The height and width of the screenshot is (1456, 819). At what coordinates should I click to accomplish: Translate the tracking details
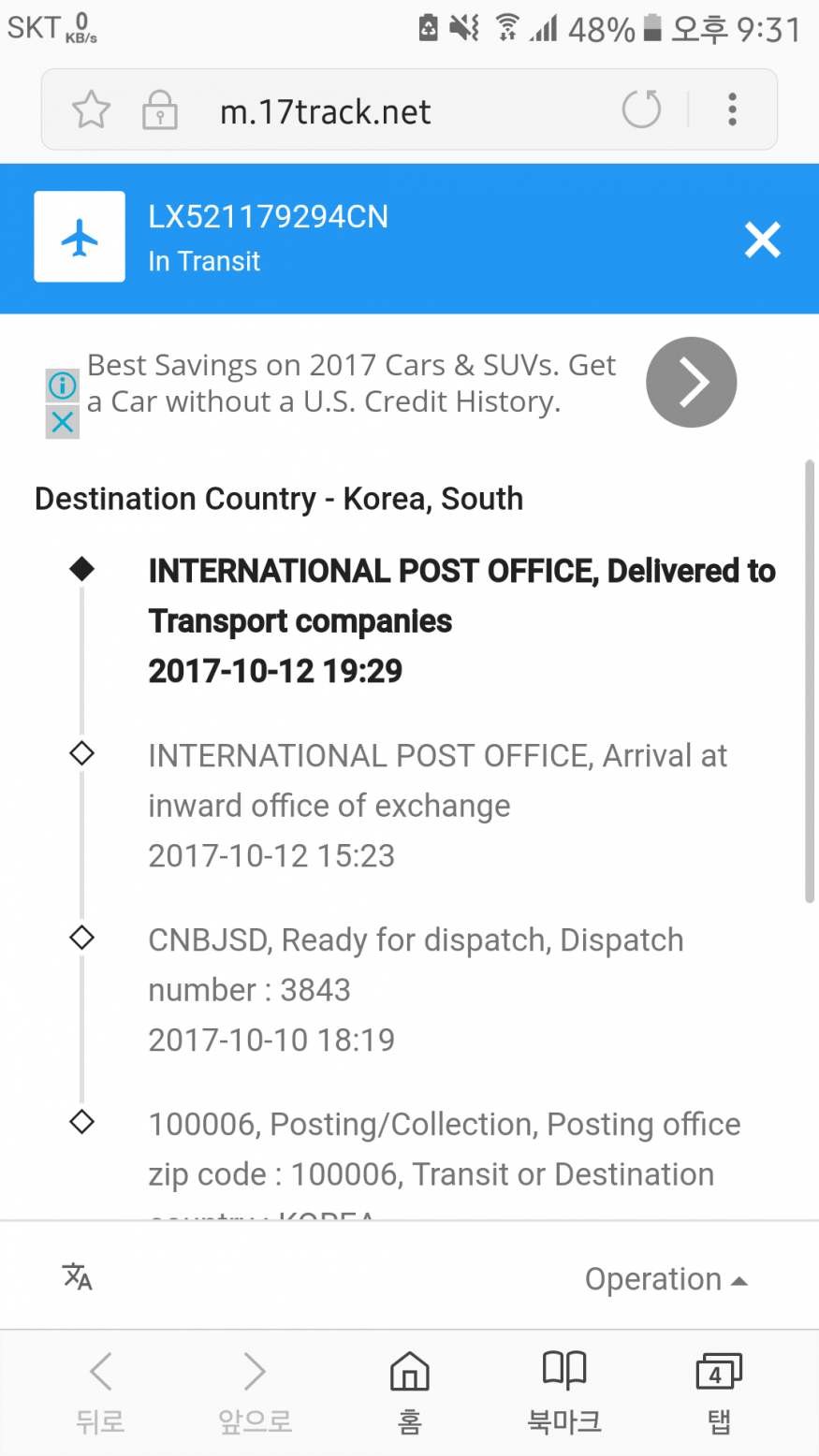tap(78, 1276)
